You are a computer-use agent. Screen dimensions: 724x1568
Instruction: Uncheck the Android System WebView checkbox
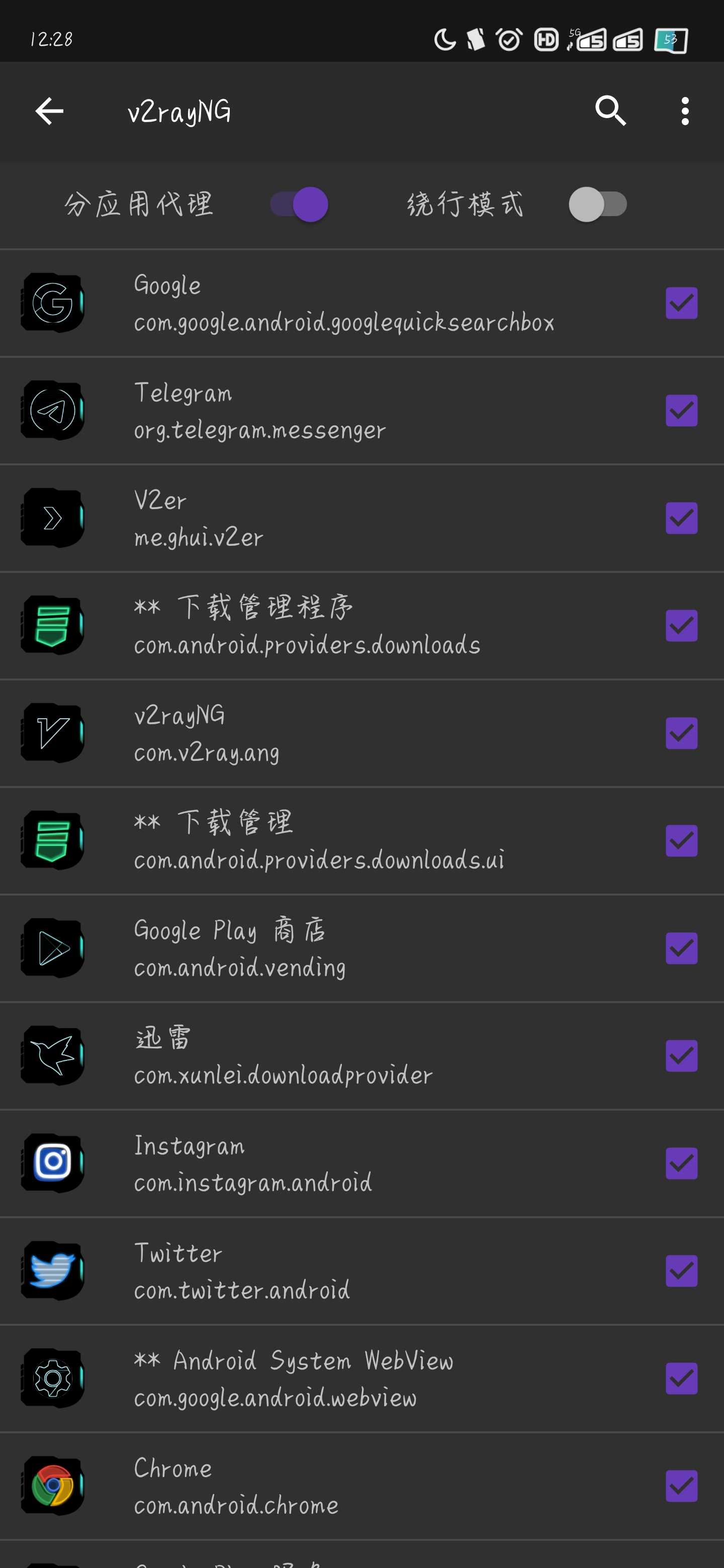pos(681,1379)
